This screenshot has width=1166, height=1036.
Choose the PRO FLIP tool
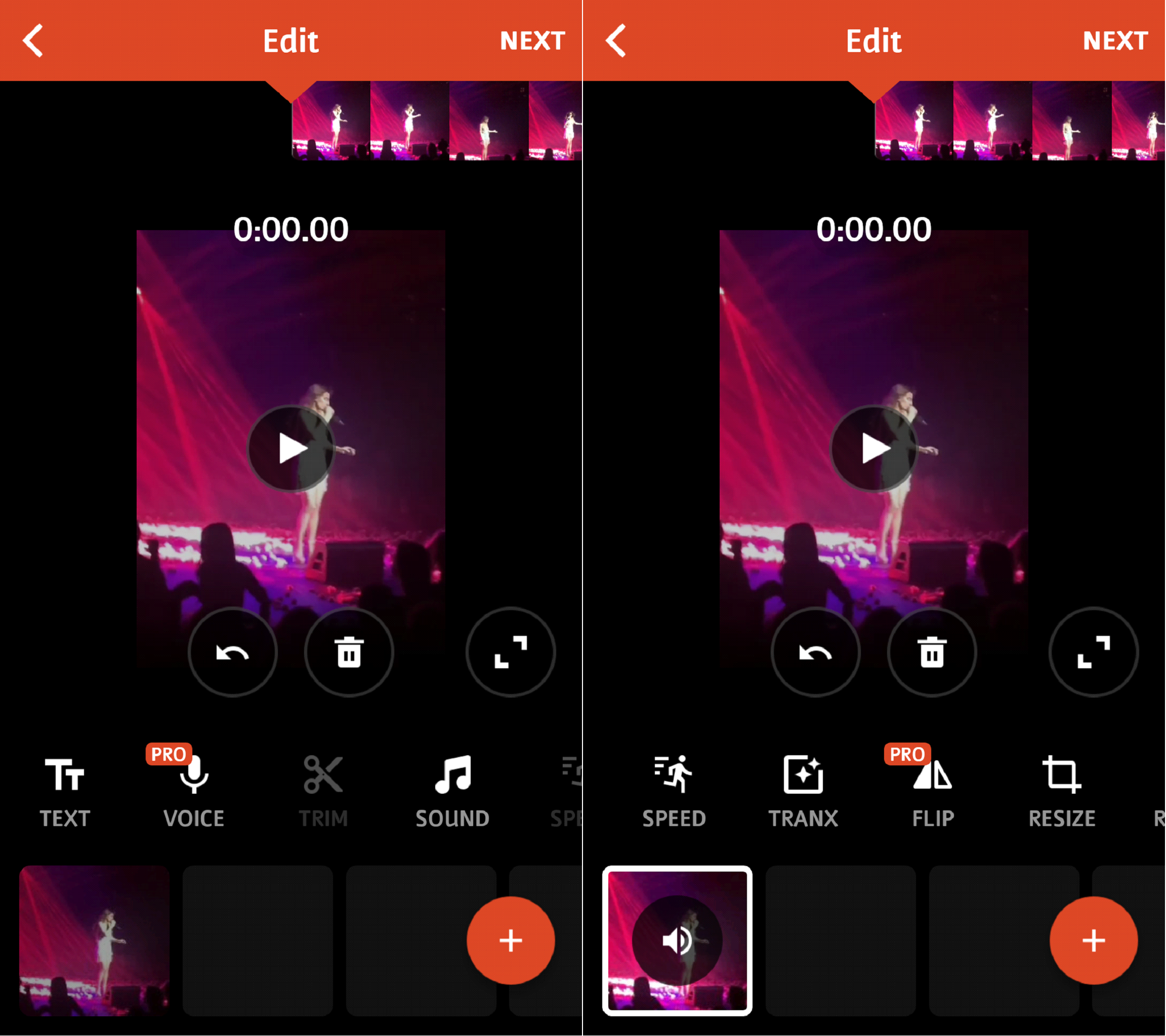click(932, 791)
